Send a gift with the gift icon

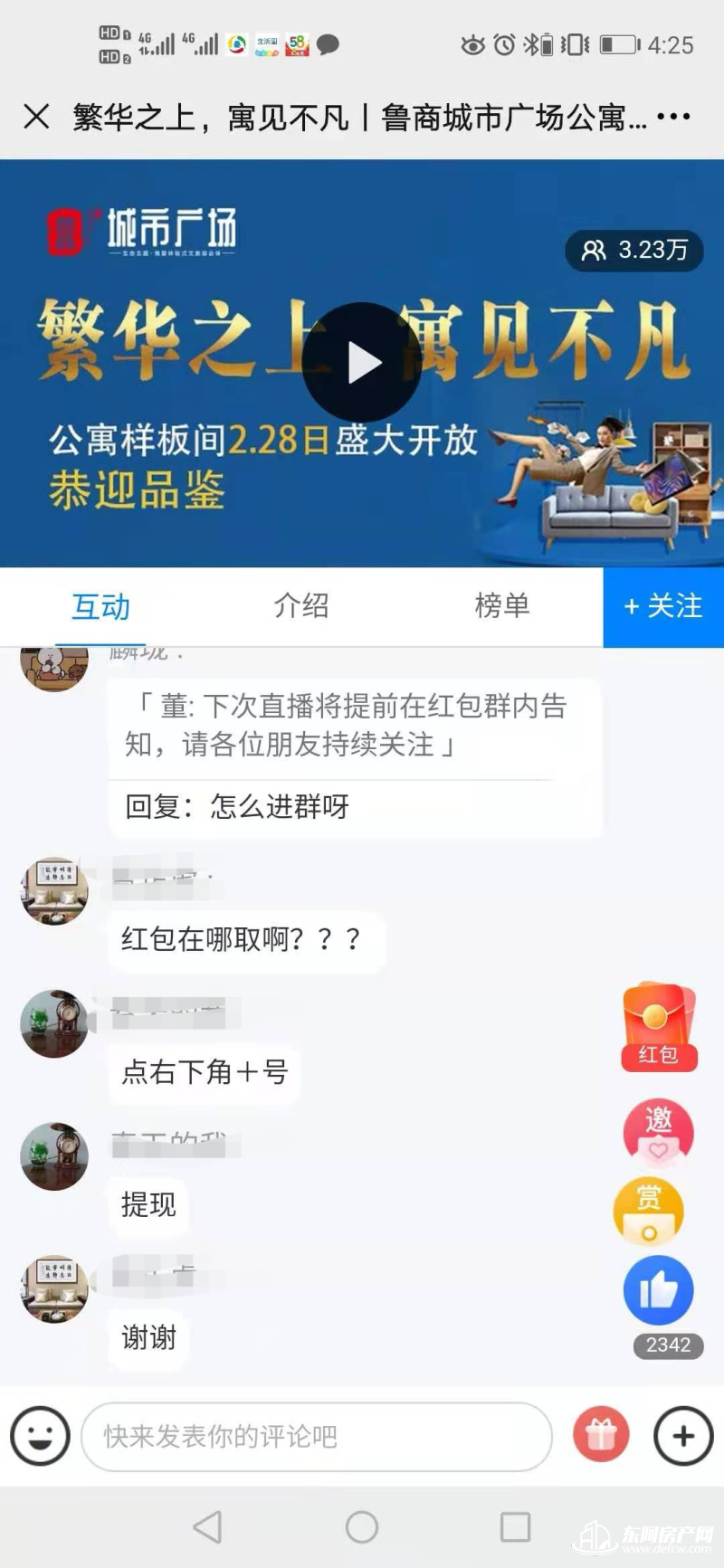click(x=601, y=1435)
